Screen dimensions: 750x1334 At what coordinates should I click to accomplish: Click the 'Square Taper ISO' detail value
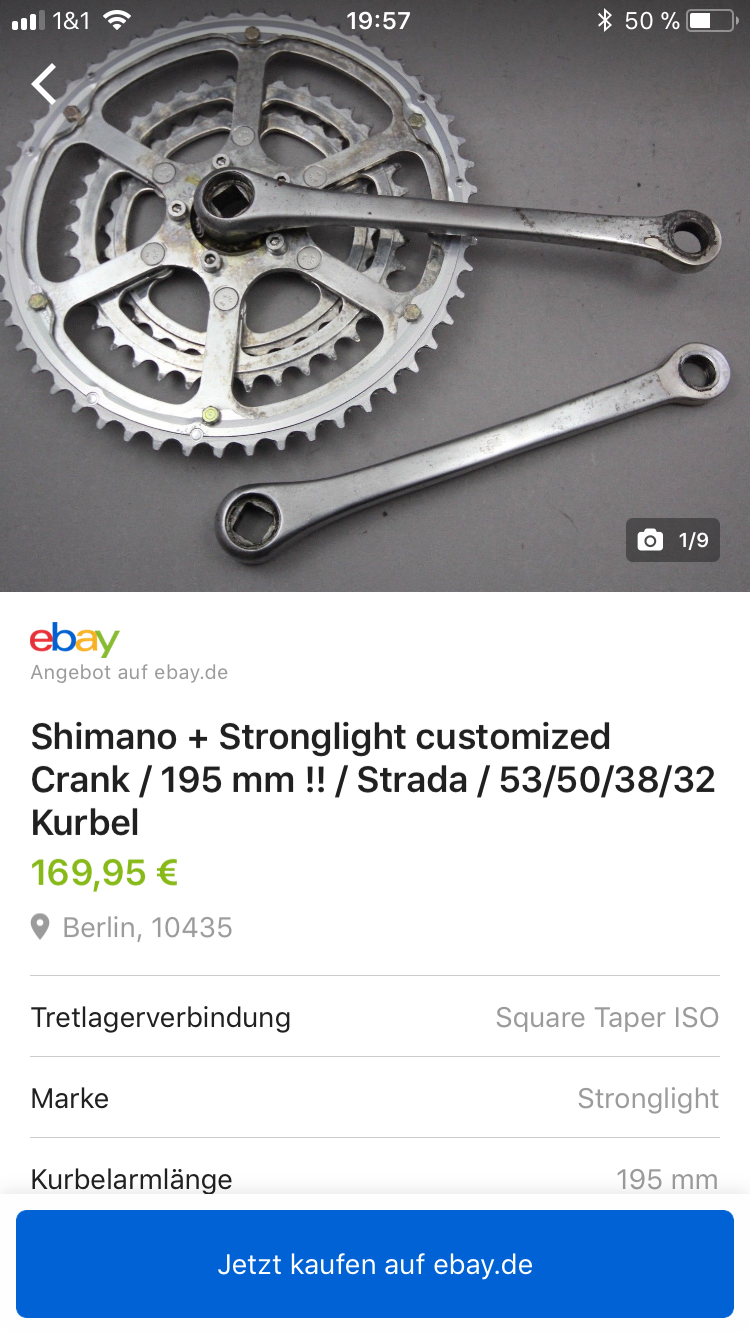[x=607, y=1017]
